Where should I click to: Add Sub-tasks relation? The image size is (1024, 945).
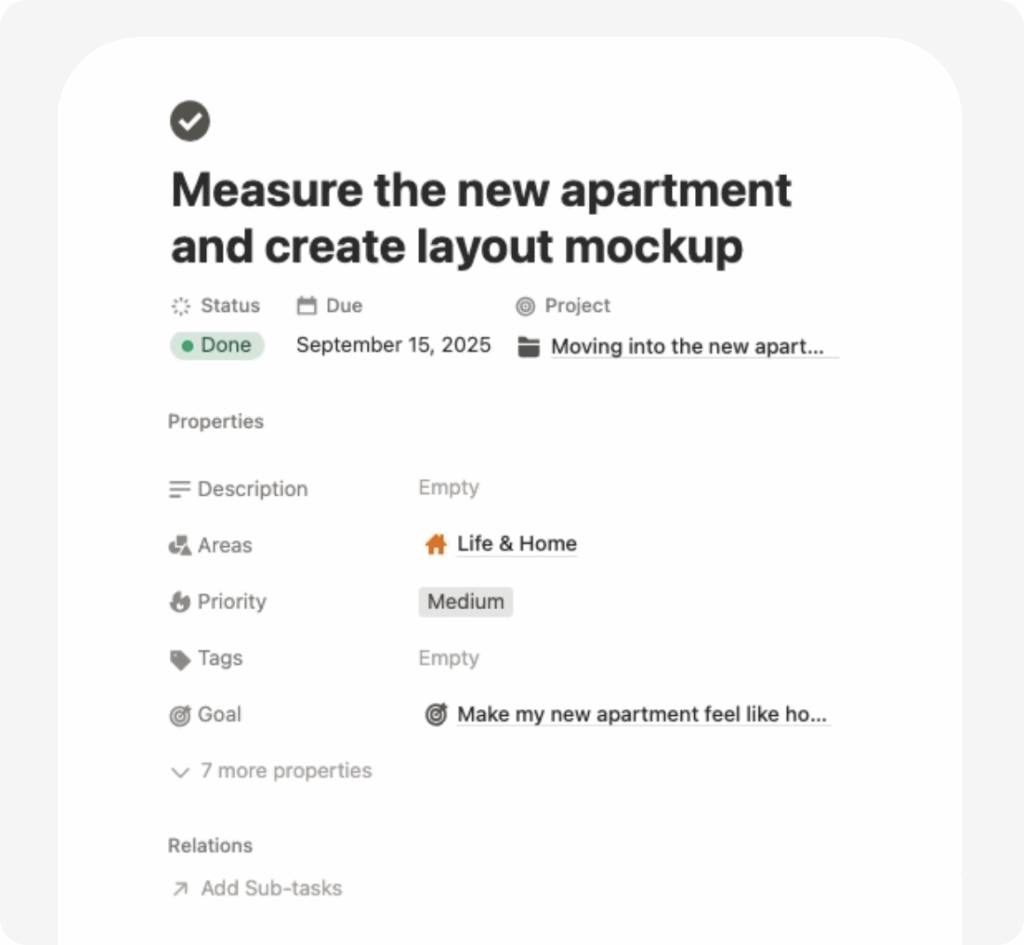point(270,888)
